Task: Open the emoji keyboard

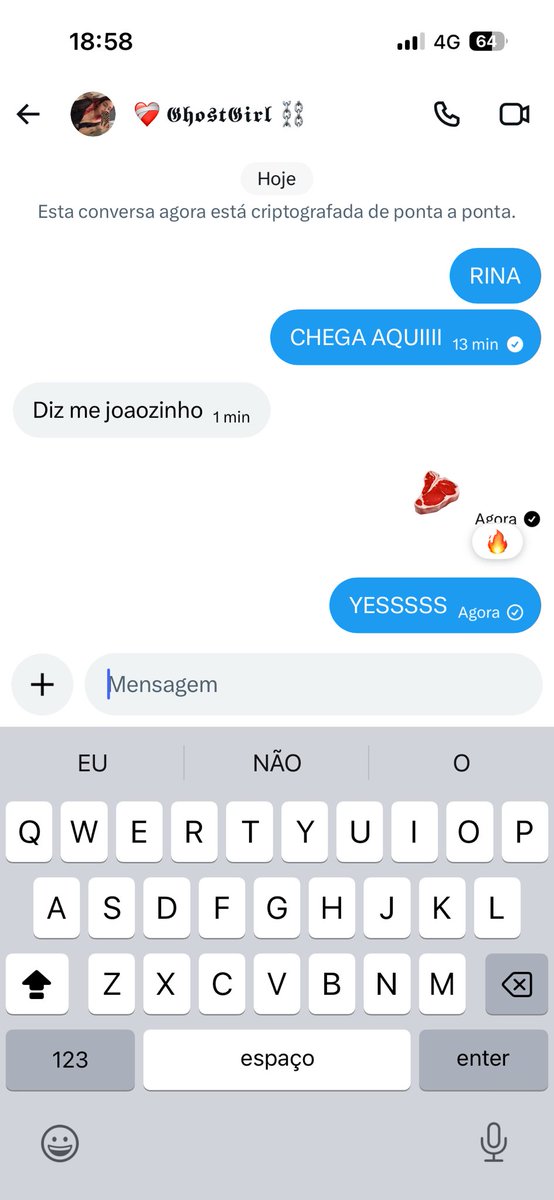Action: 60,1142
